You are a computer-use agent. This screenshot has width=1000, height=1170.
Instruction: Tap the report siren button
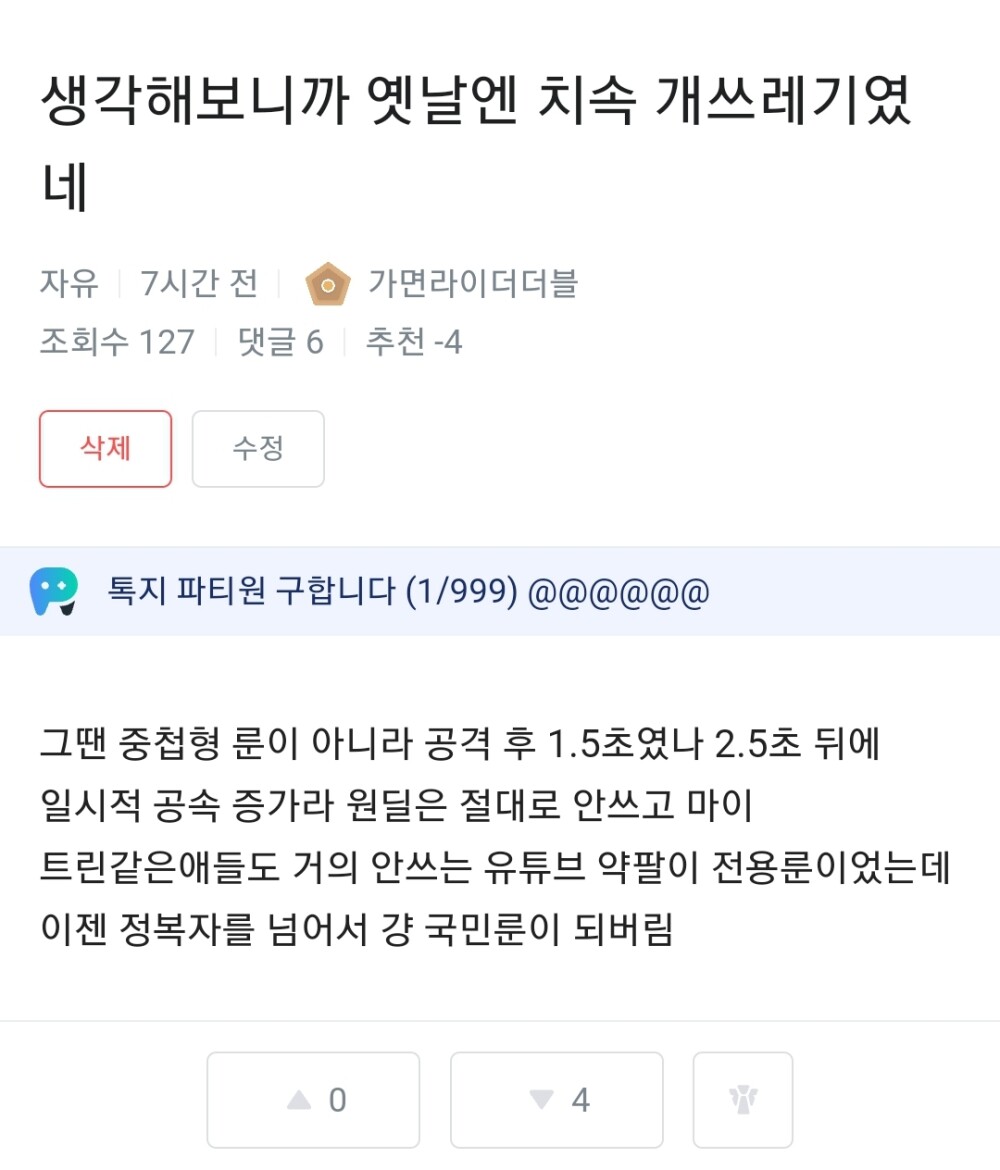742,1100
